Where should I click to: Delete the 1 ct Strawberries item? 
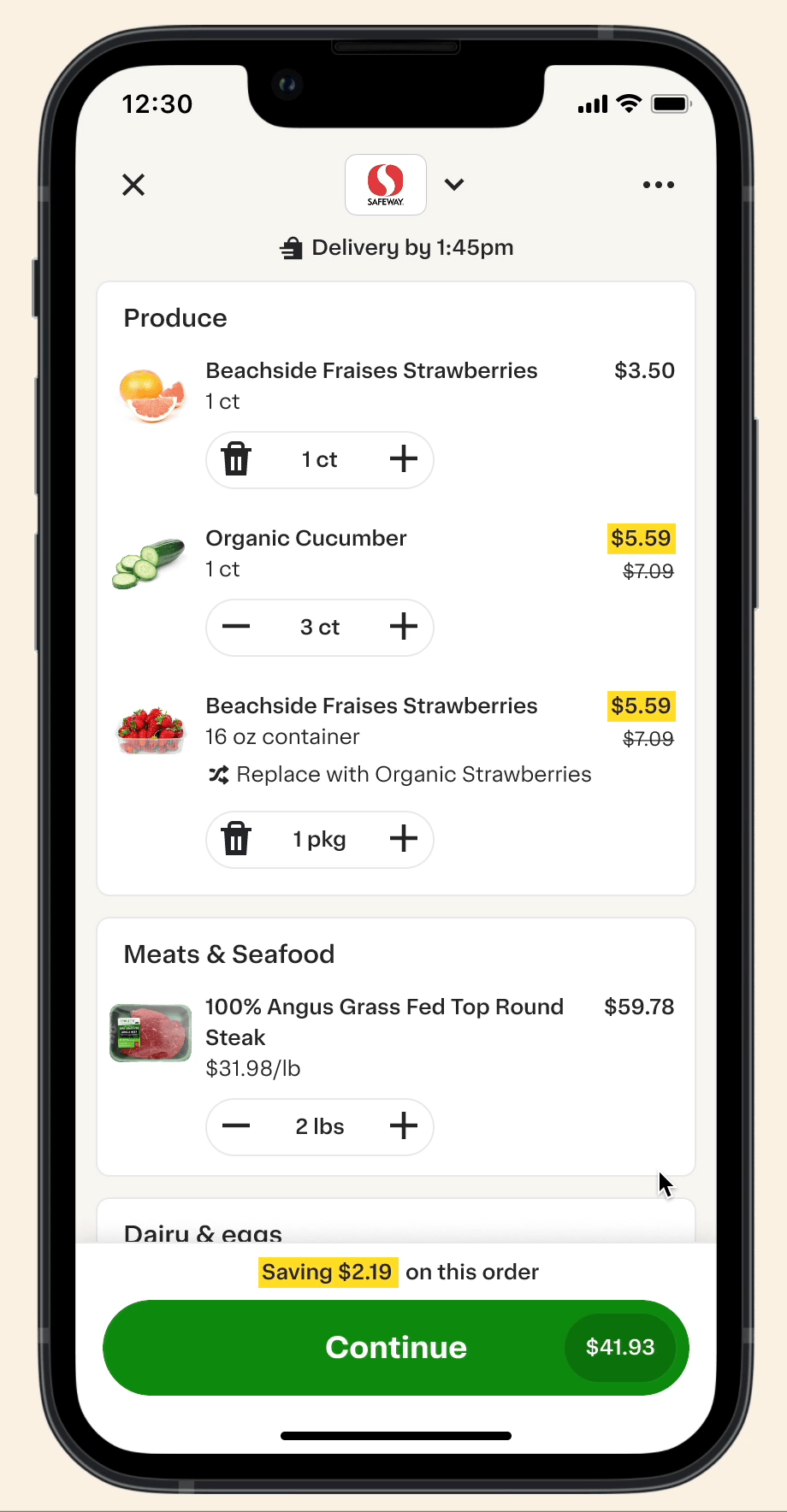[236, 459]
